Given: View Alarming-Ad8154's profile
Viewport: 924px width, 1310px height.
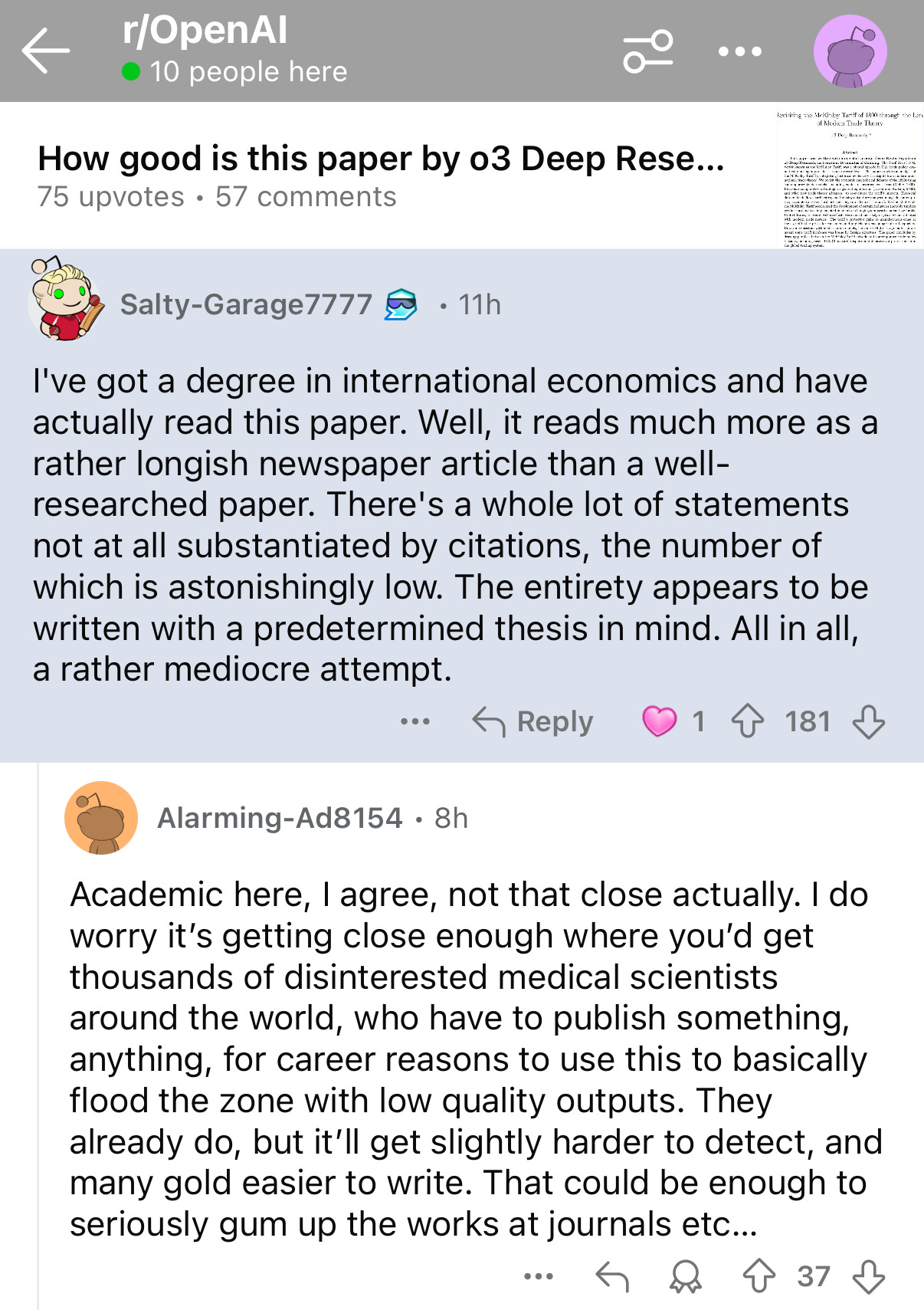Looking at the screenshot, I should pos(279,818).
